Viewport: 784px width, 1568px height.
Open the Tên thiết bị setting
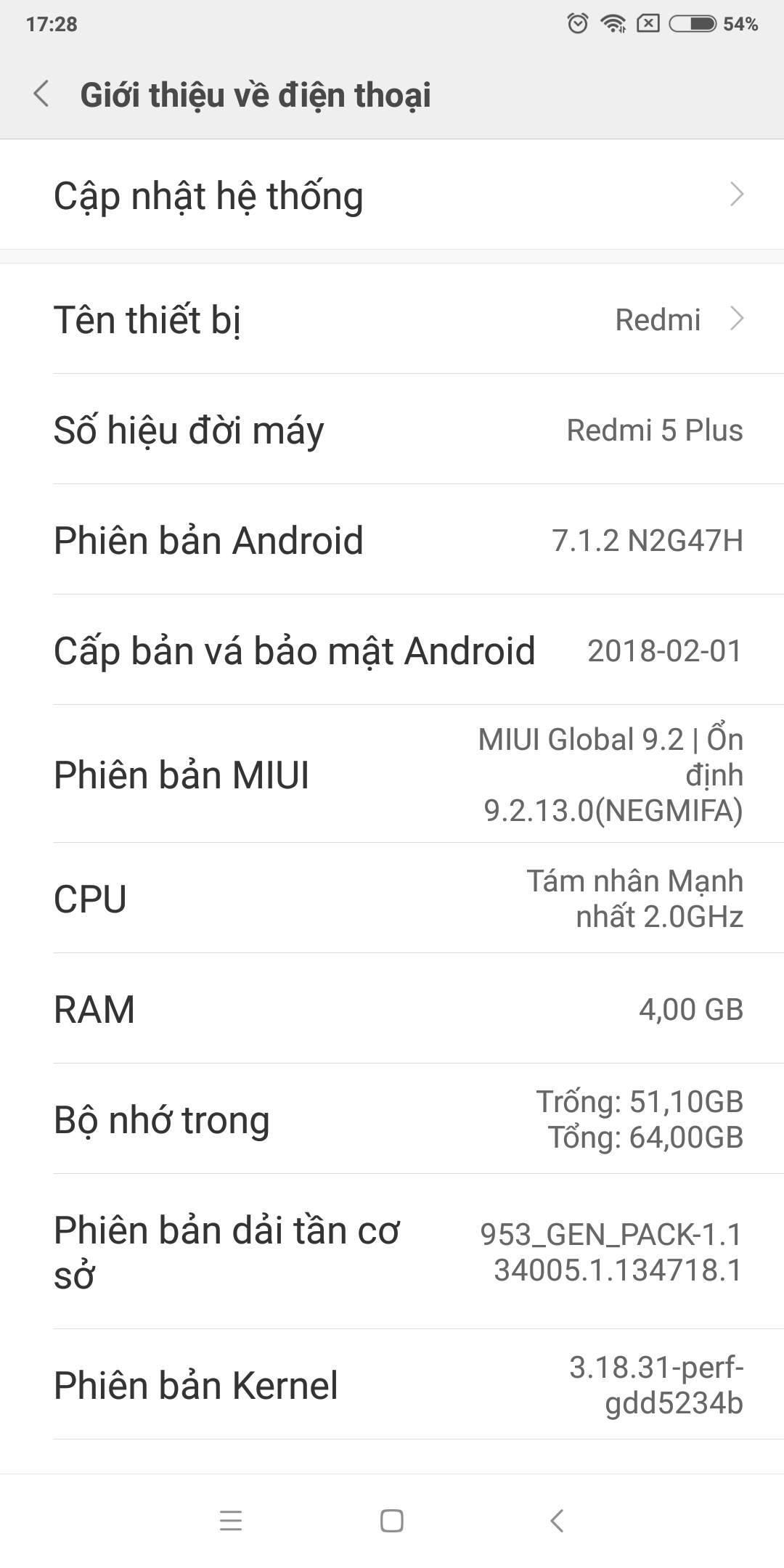(392, 319)
